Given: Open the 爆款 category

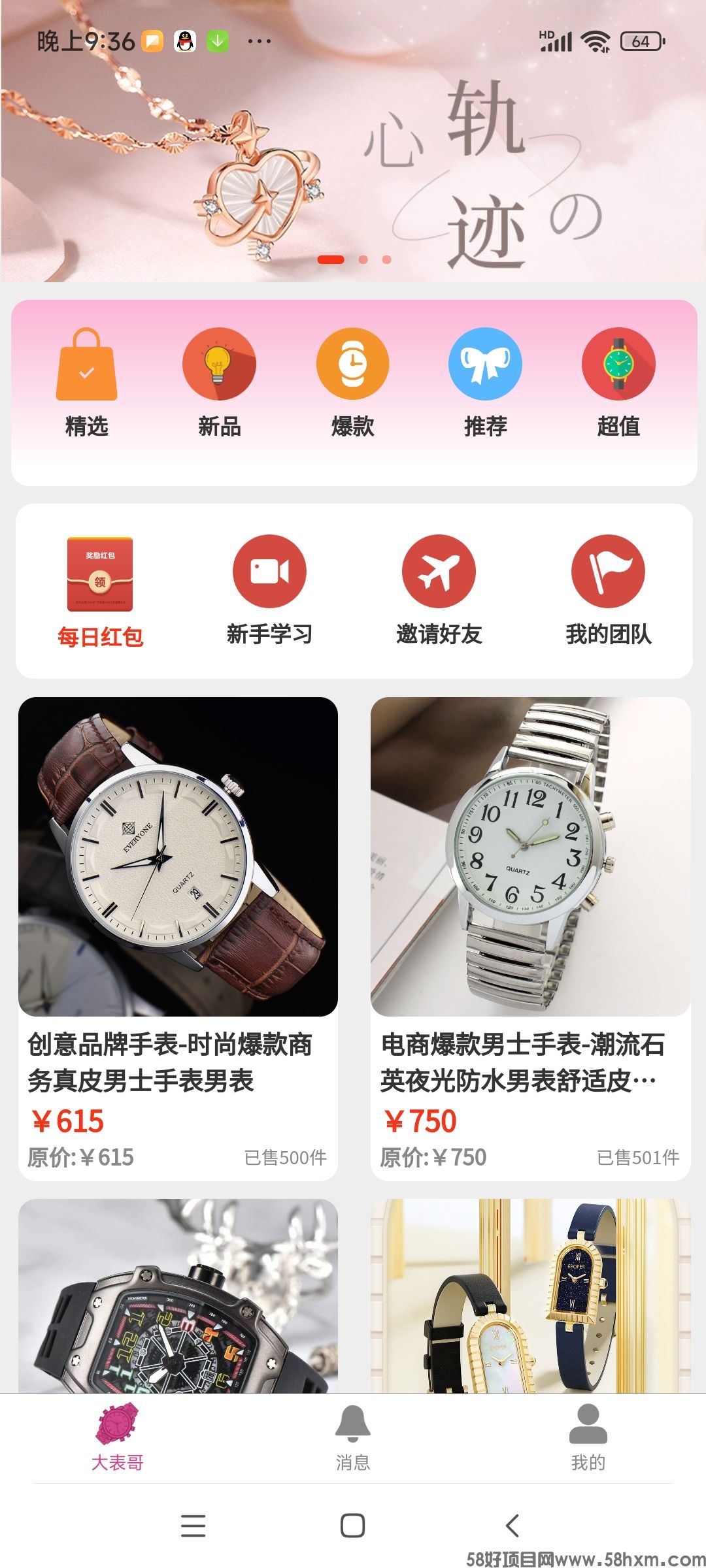Looking at the screenshot, I should [352, 382].
